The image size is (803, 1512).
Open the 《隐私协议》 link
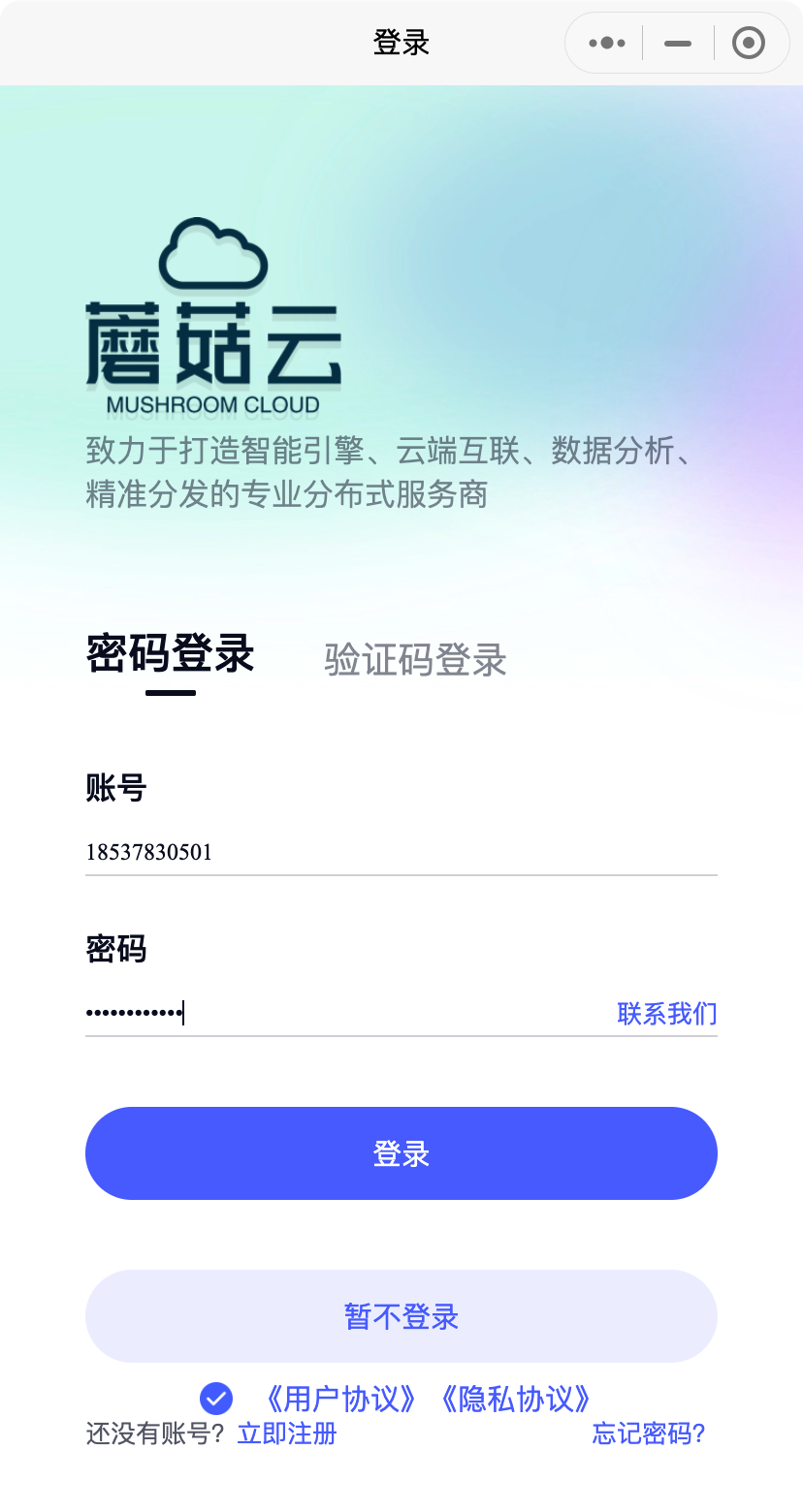pyautogui.click(x=516, y=1399)
